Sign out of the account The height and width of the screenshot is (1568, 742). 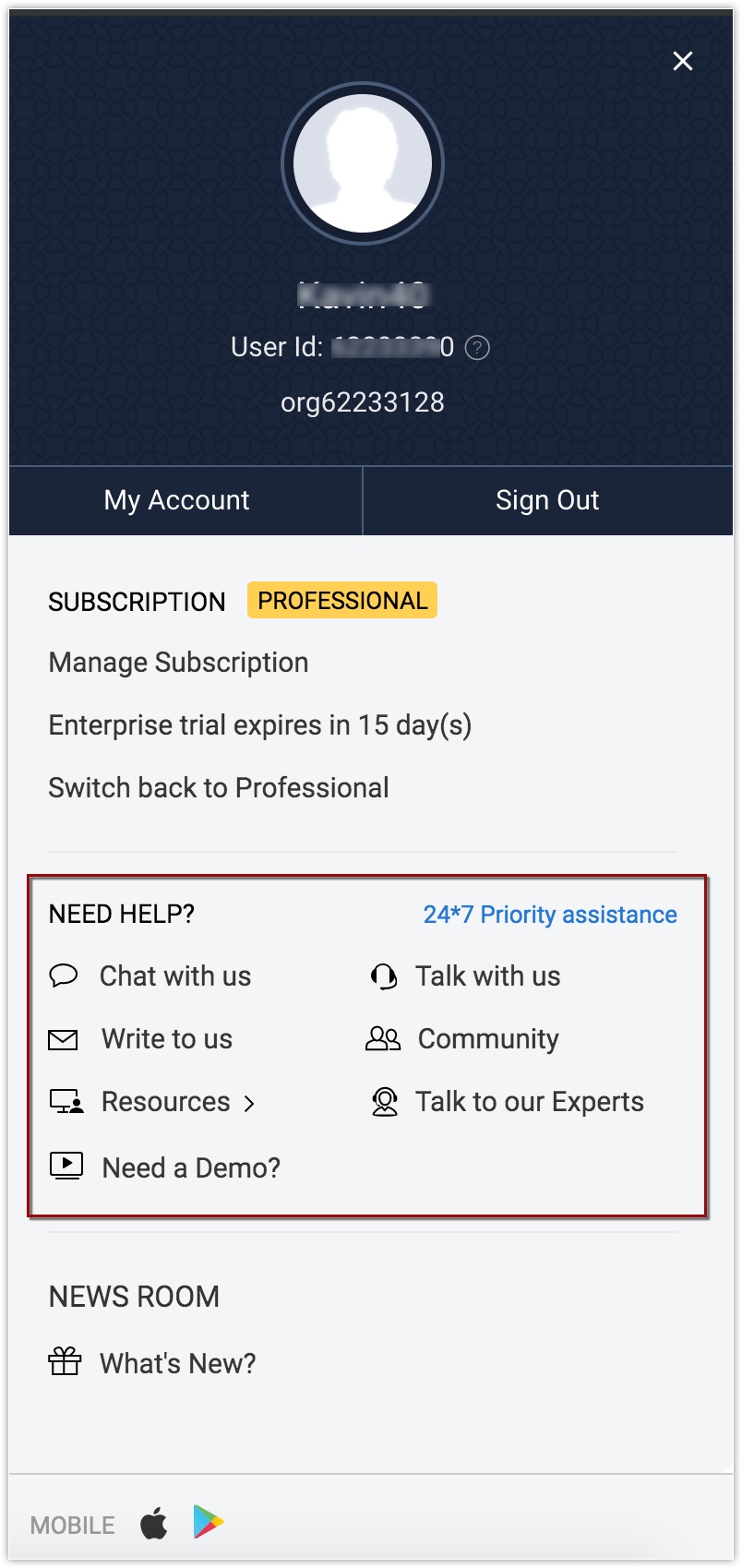point(547,500)
